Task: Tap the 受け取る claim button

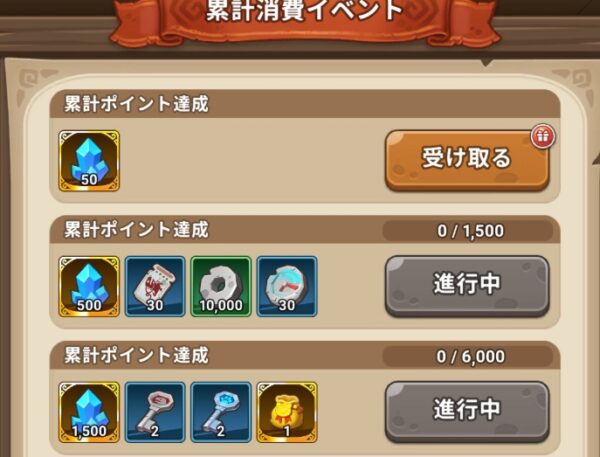Action: 466,160
